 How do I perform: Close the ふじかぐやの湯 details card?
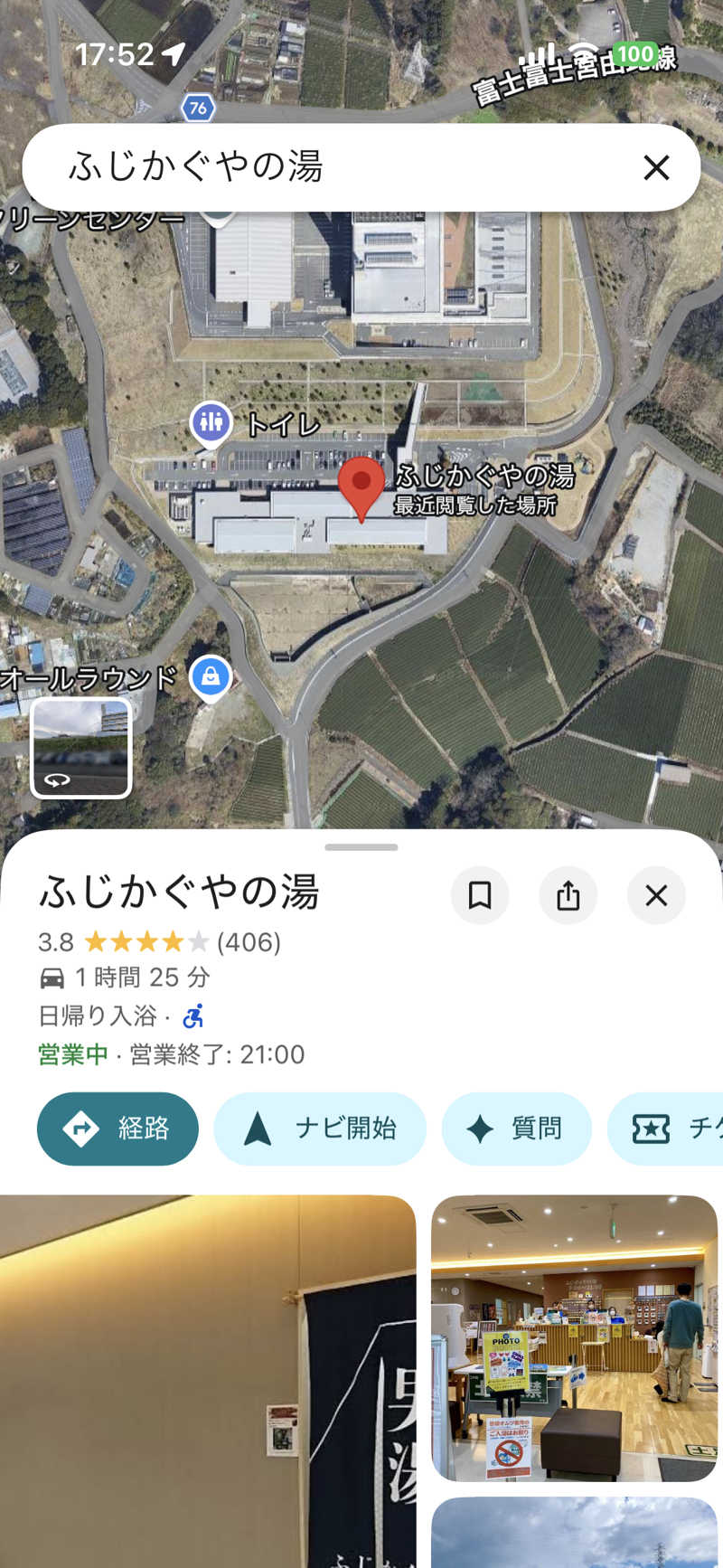pyautogui.click(x=656, y=895)
